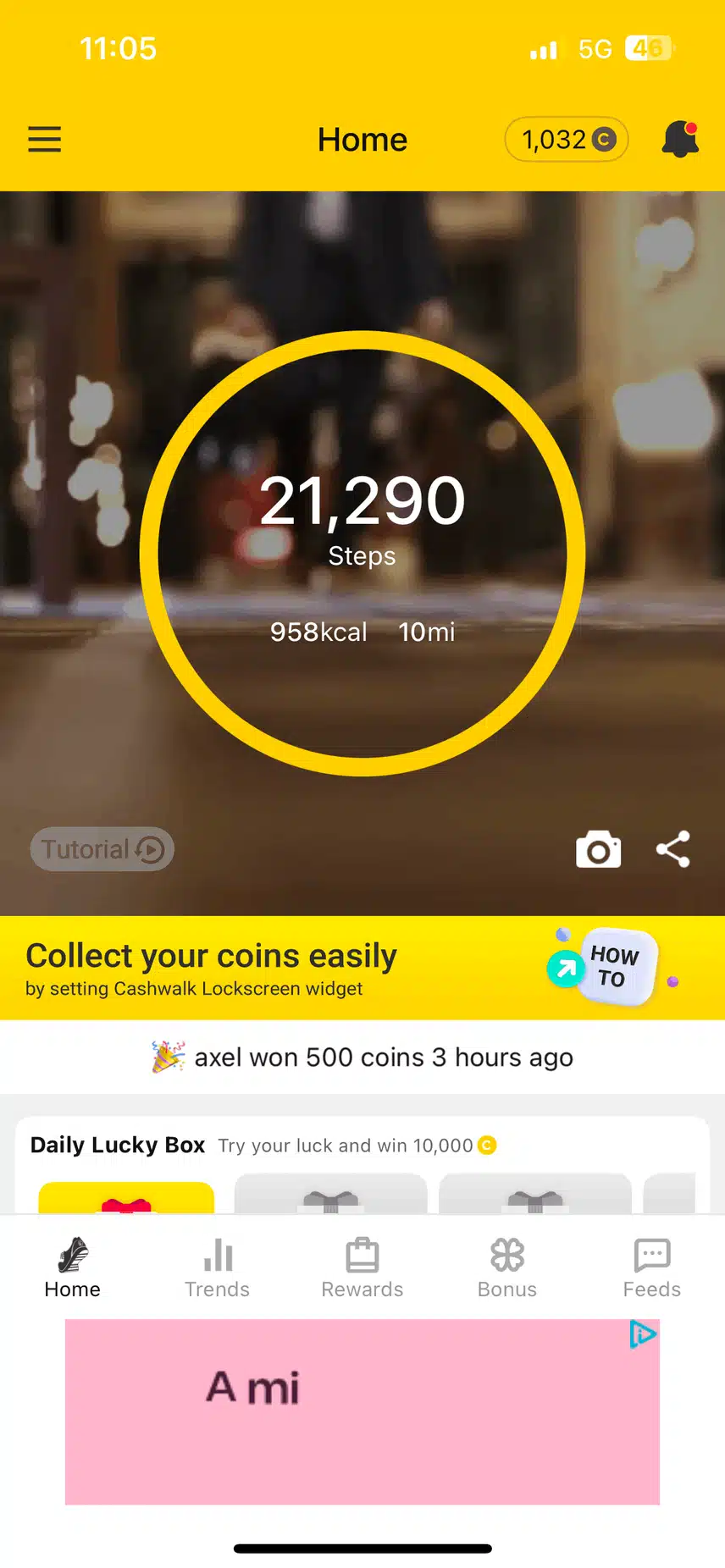Switch to the Bonus tab
This screenshot has height=1568, width=725.
507,1267
